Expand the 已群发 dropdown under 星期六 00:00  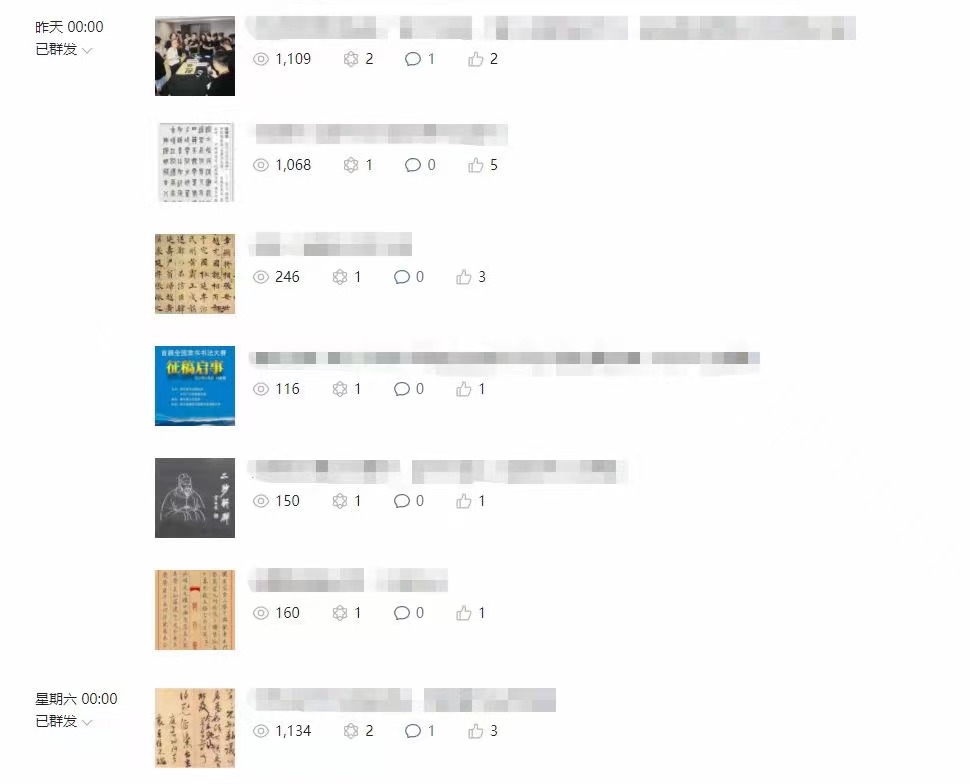[65, 722]
